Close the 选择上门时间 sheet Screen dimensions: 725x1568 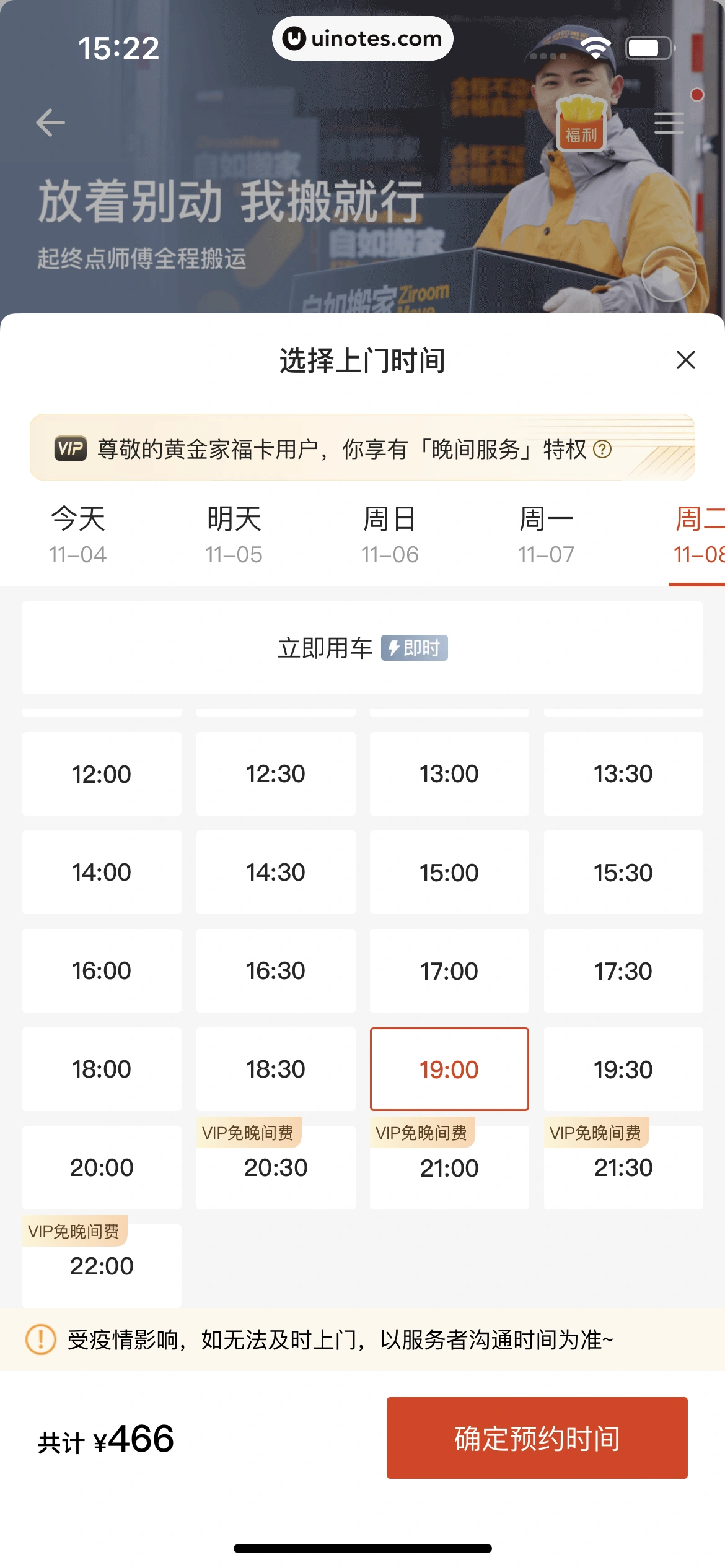pos(685,360)
